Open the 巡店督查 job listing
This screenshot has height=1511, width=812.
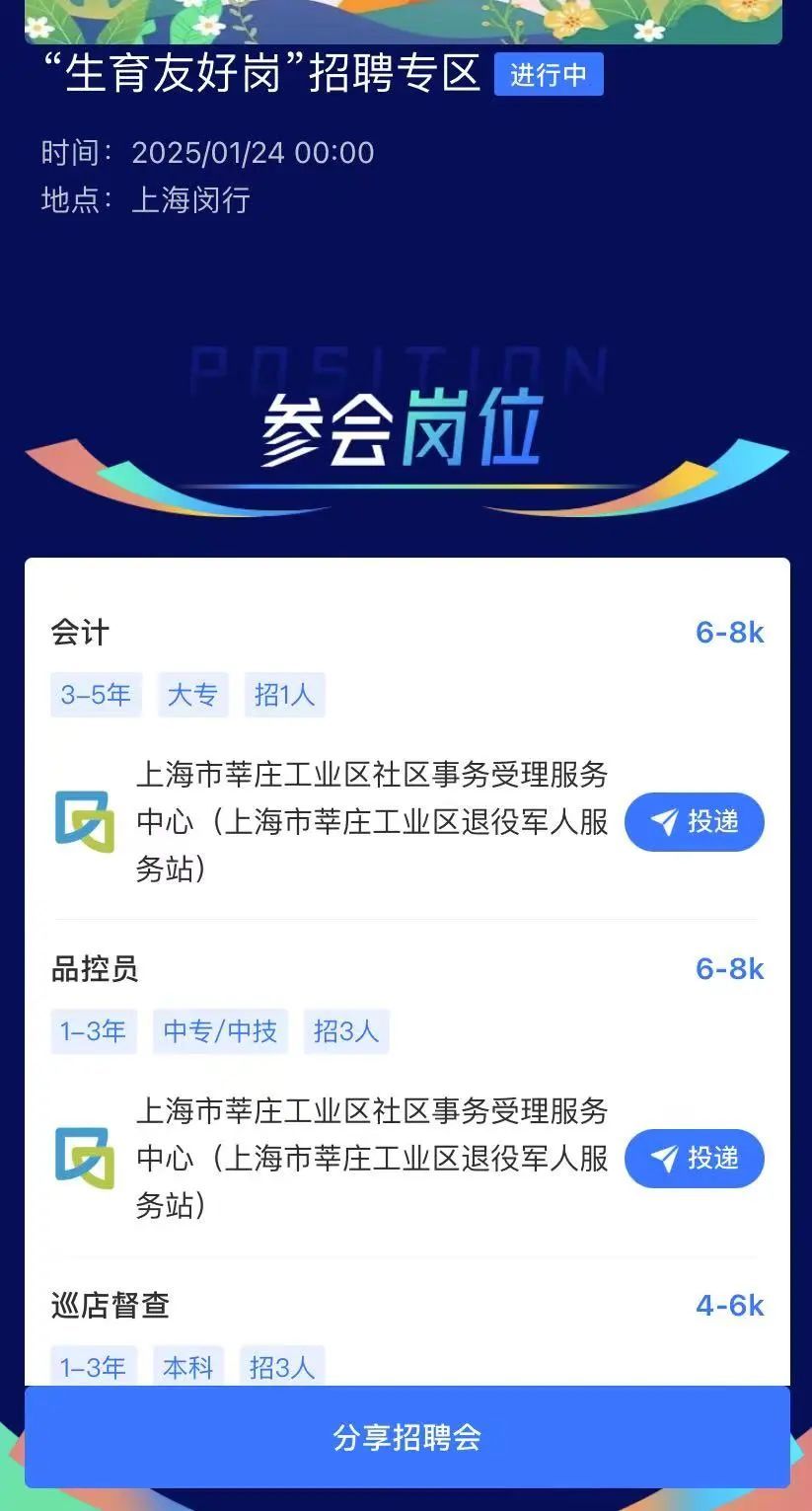point(111,1306)
